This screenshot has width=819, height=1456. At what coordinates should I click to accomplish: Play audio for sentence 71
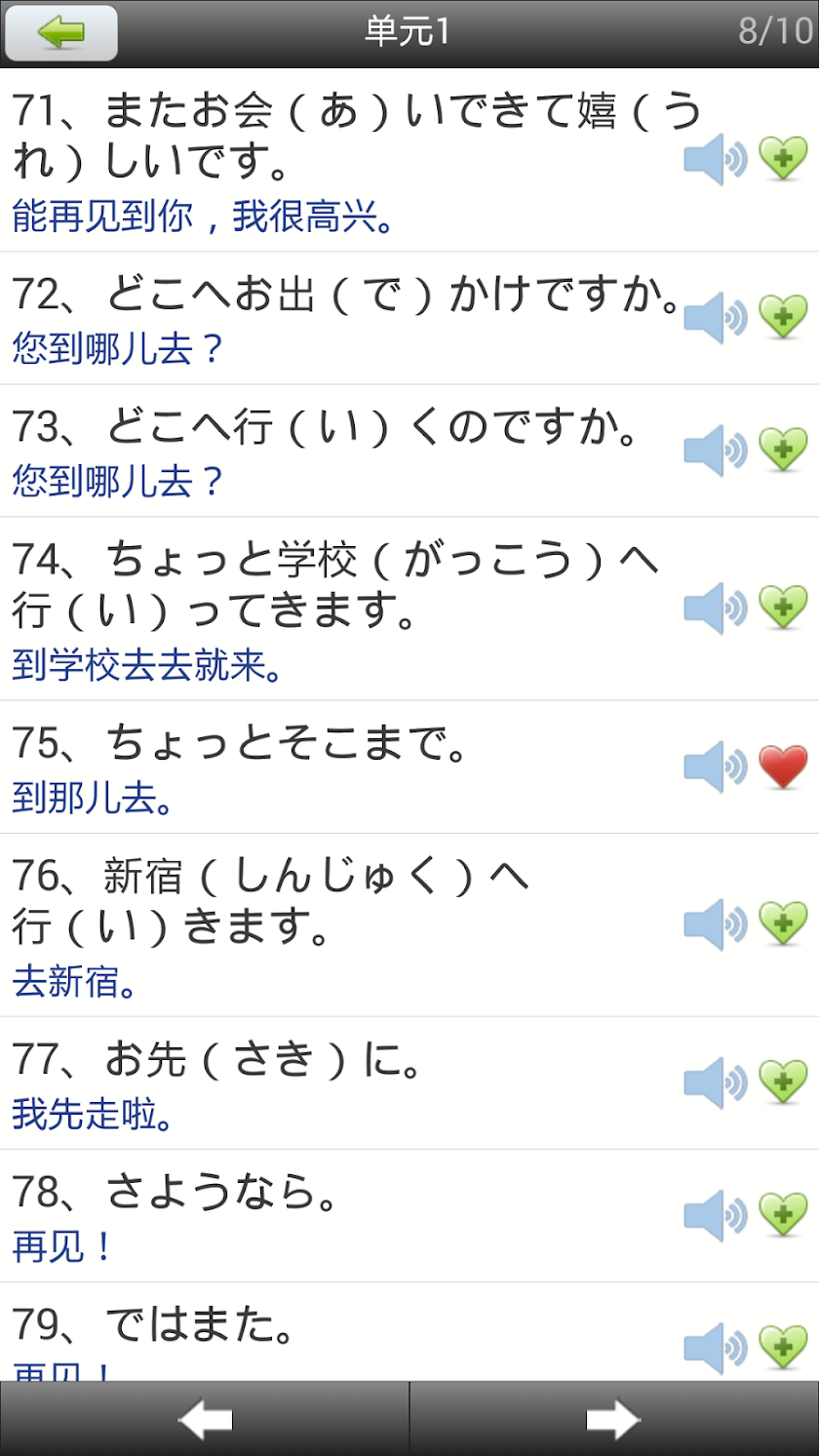pyautogui.click(x=715, y=159)
